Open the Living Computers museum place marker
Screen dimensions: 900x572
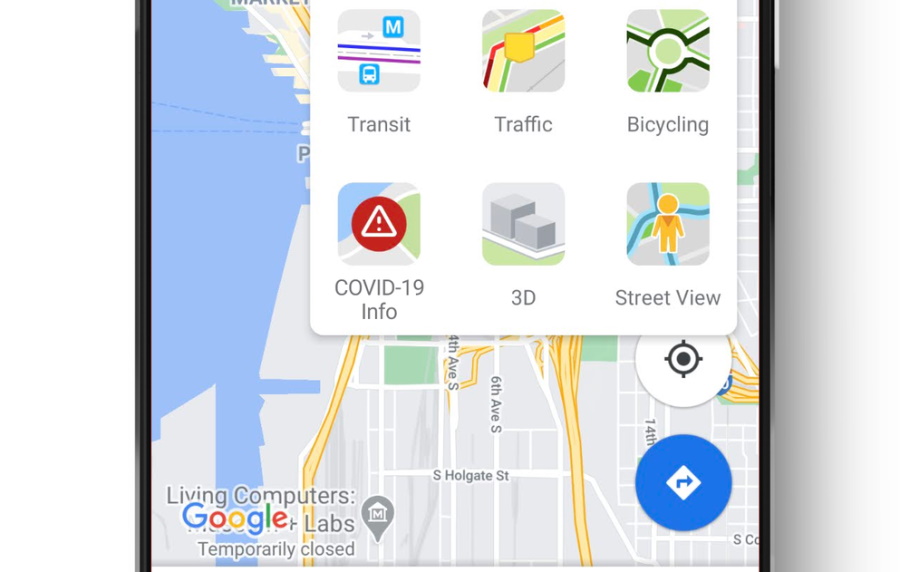[x=377, y=514]
